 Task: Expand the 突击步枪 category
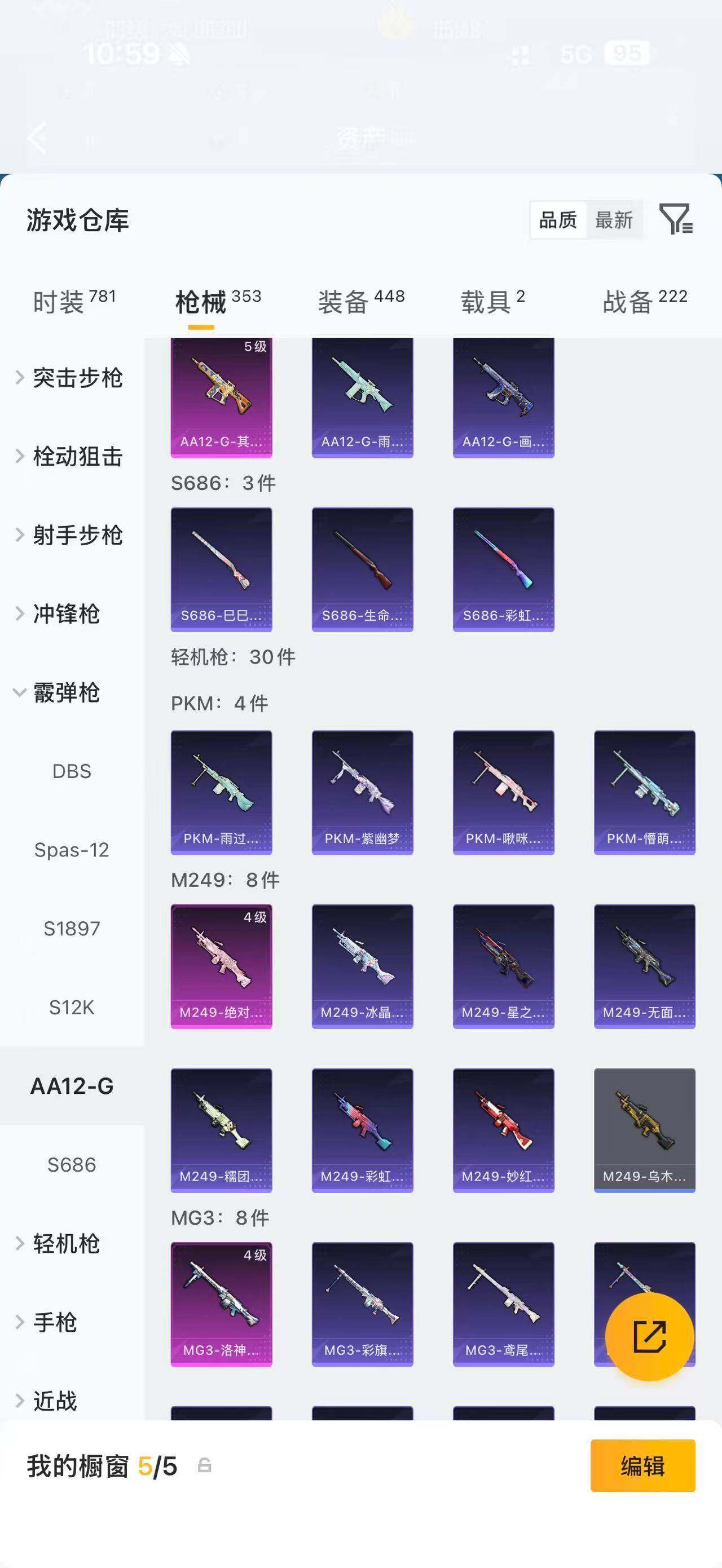tap(71, 378)
